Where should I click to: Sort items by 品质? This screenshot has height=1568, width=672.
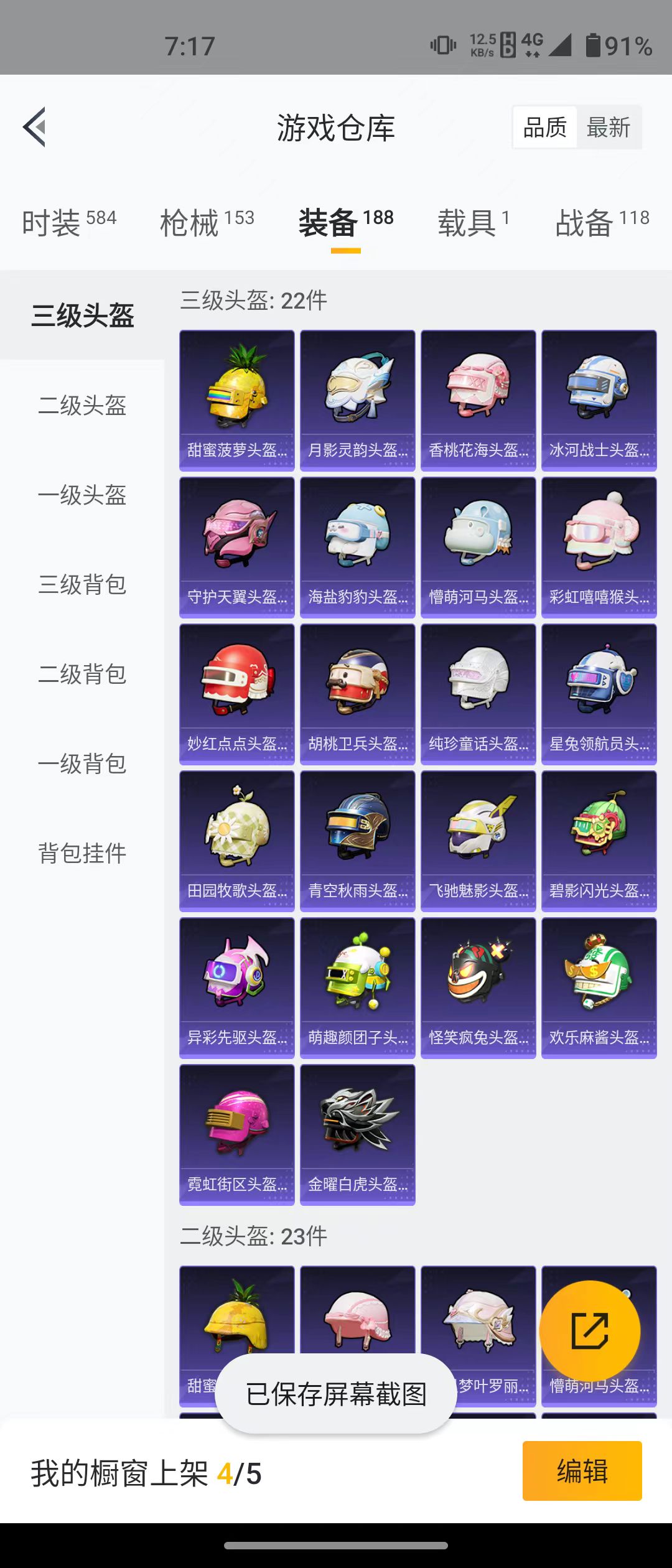pyautogui.click(x=544, y=128)
